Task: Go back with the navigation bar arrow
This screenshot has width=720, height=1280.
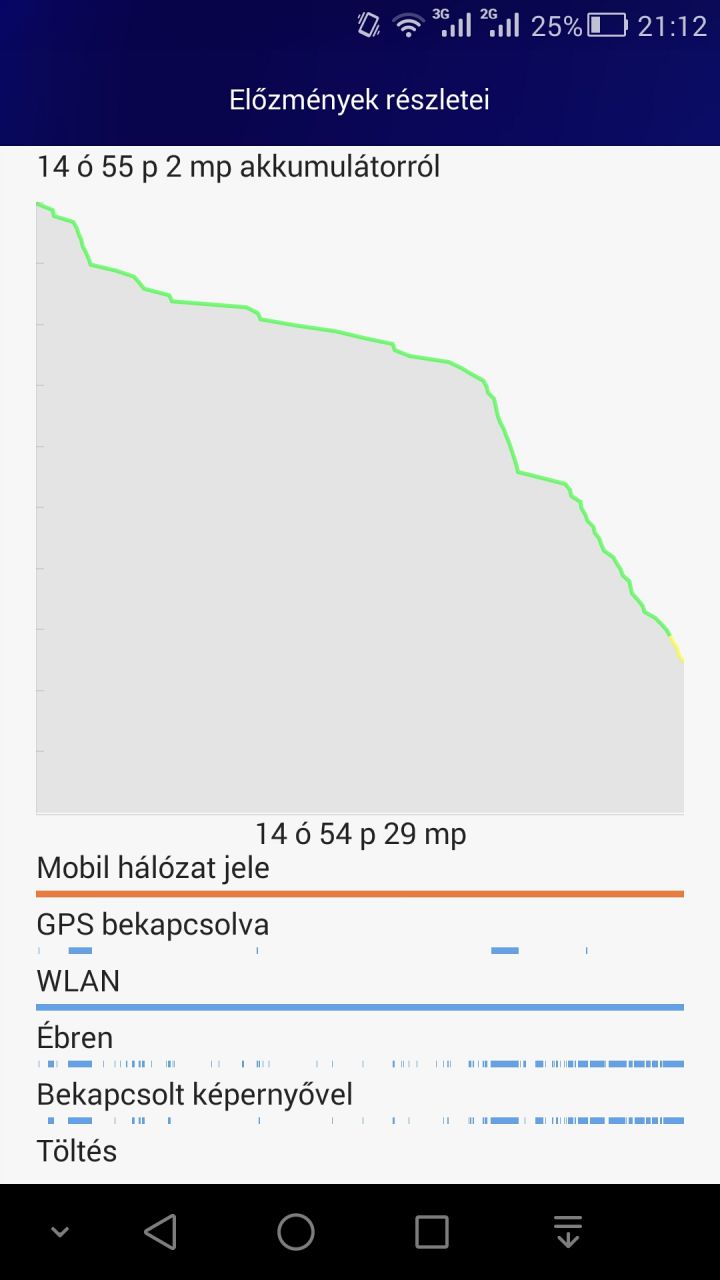Action: coord(160,1232)
